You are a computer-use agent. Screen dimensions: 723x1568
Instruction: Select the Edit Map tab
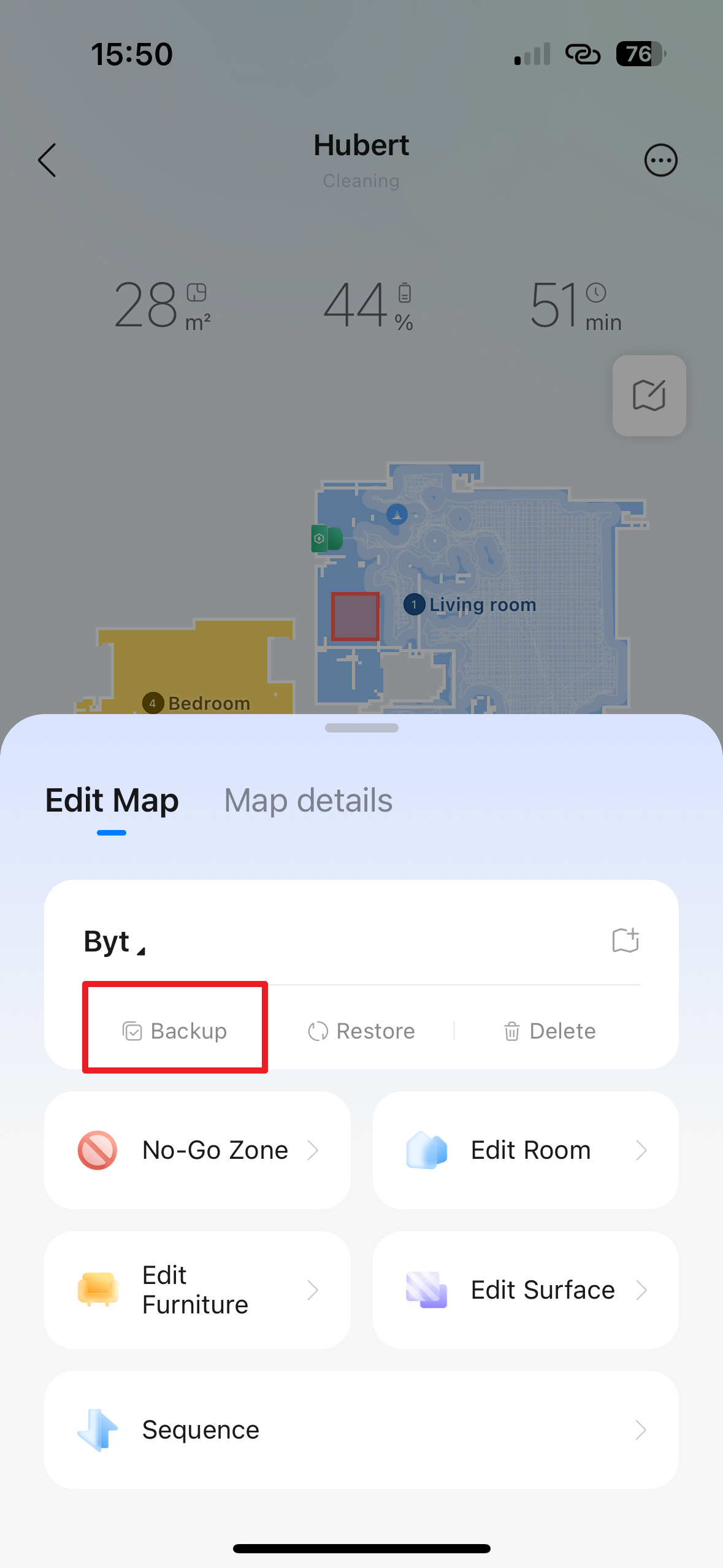click(112, 801)
